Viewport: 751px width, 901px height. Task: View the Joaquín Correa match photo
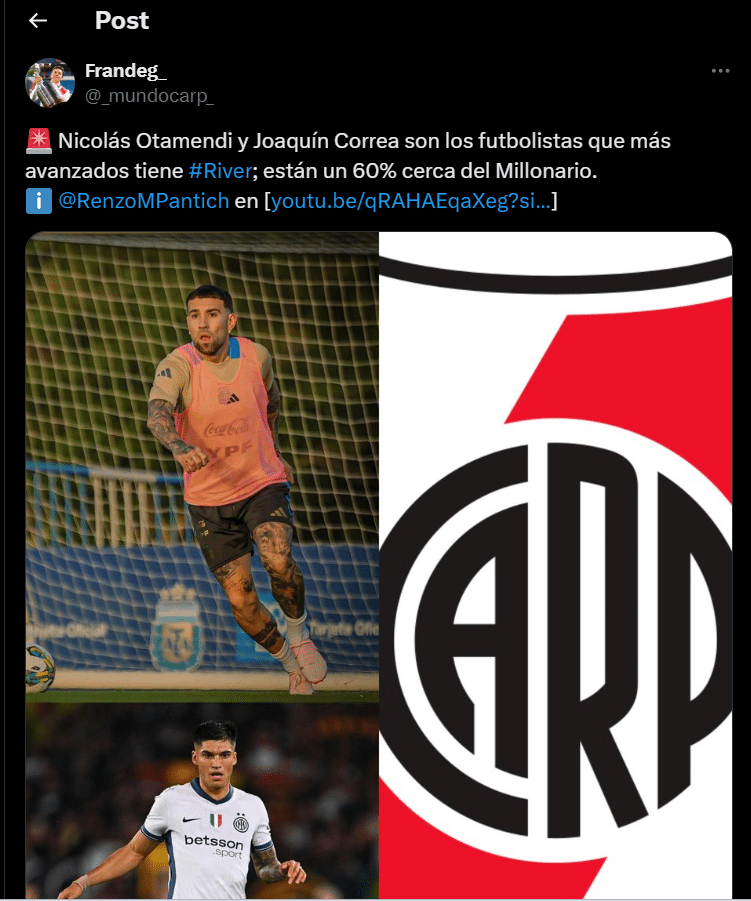click(x=202, y=800)
